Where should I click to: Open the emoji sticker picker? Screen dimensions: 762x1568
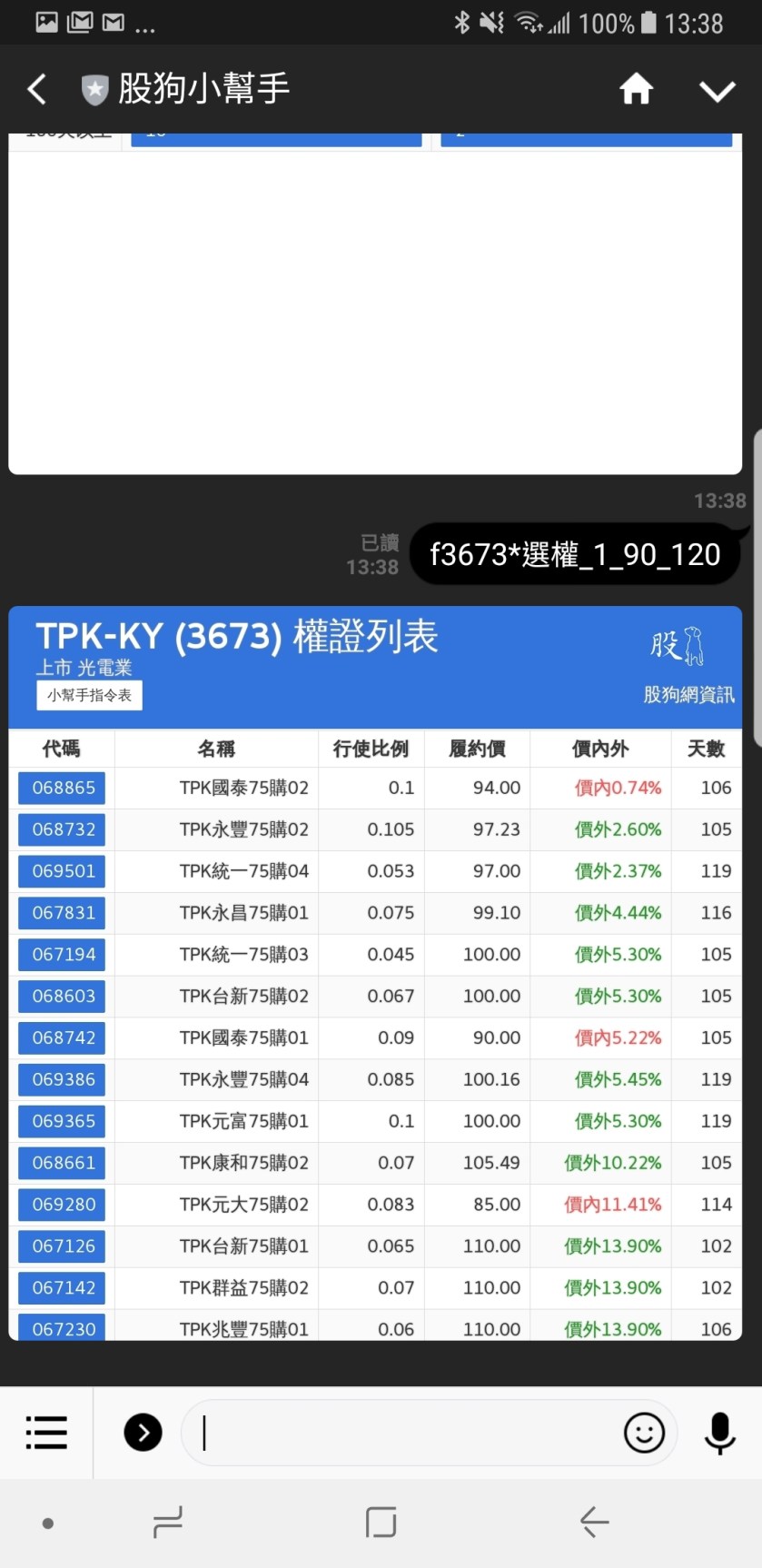click(644, 1433)
